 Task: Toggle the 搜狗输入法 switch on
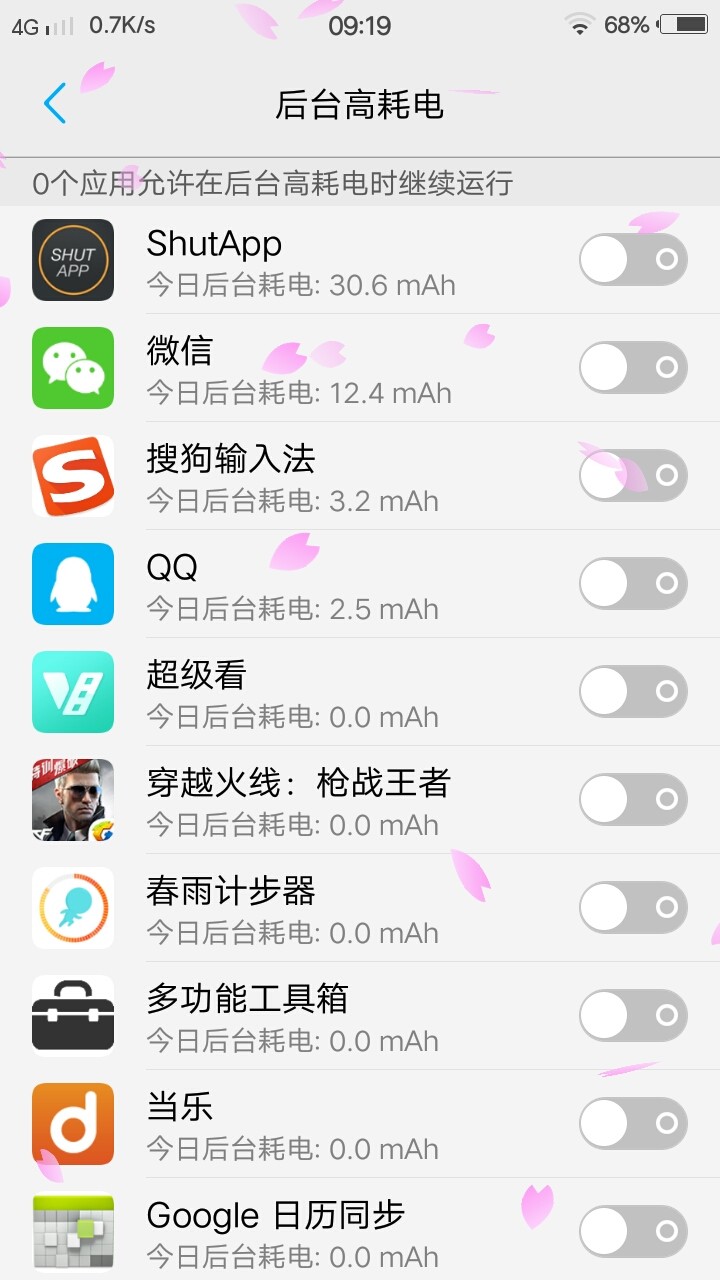pyautogui.click(x=633, y=475)
